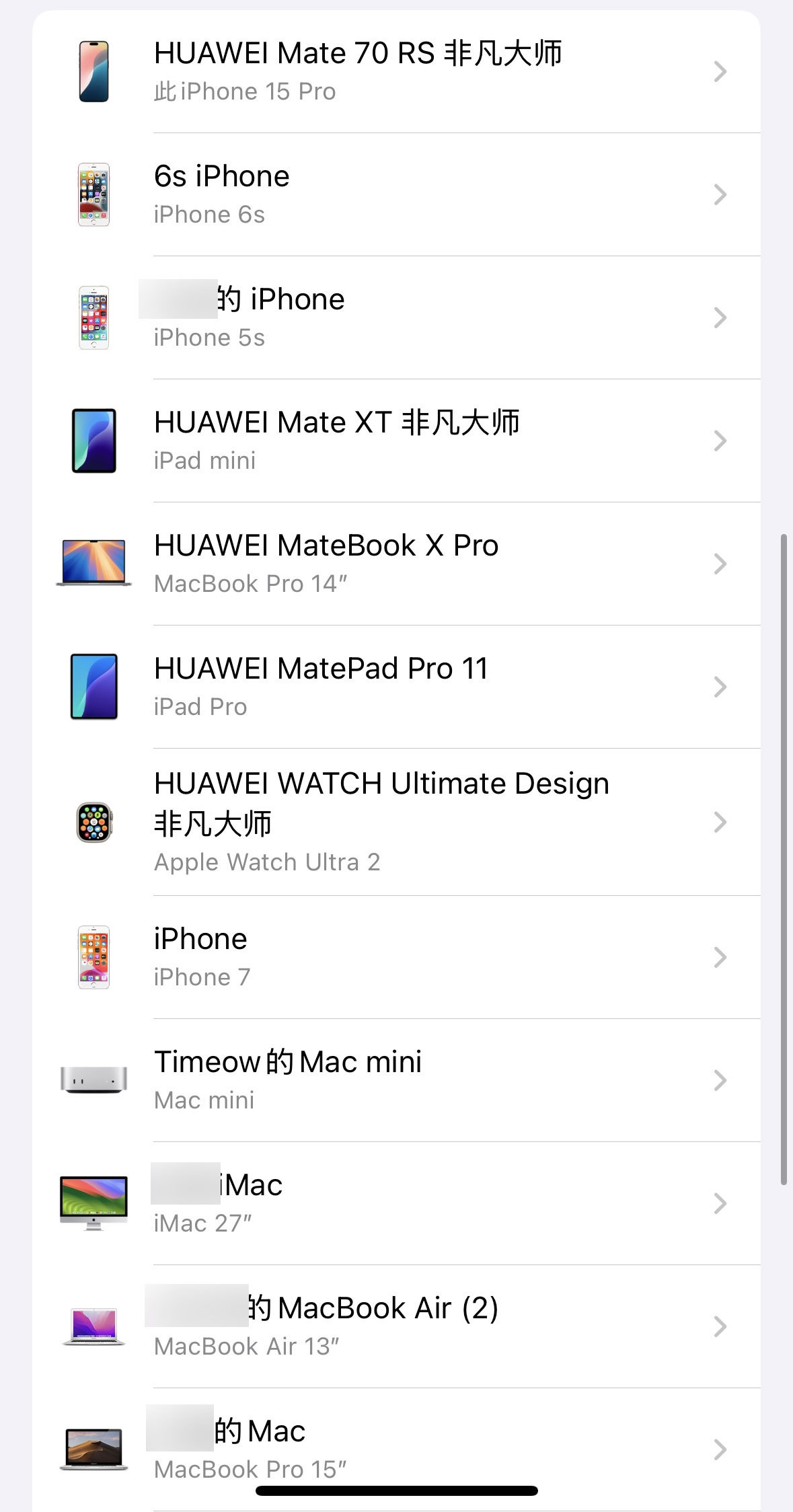Select HUAWEI WATCH Ultimate Design 非凡大师
Image resolution: width=793 pixels, height=1512 pixels.
395,822
